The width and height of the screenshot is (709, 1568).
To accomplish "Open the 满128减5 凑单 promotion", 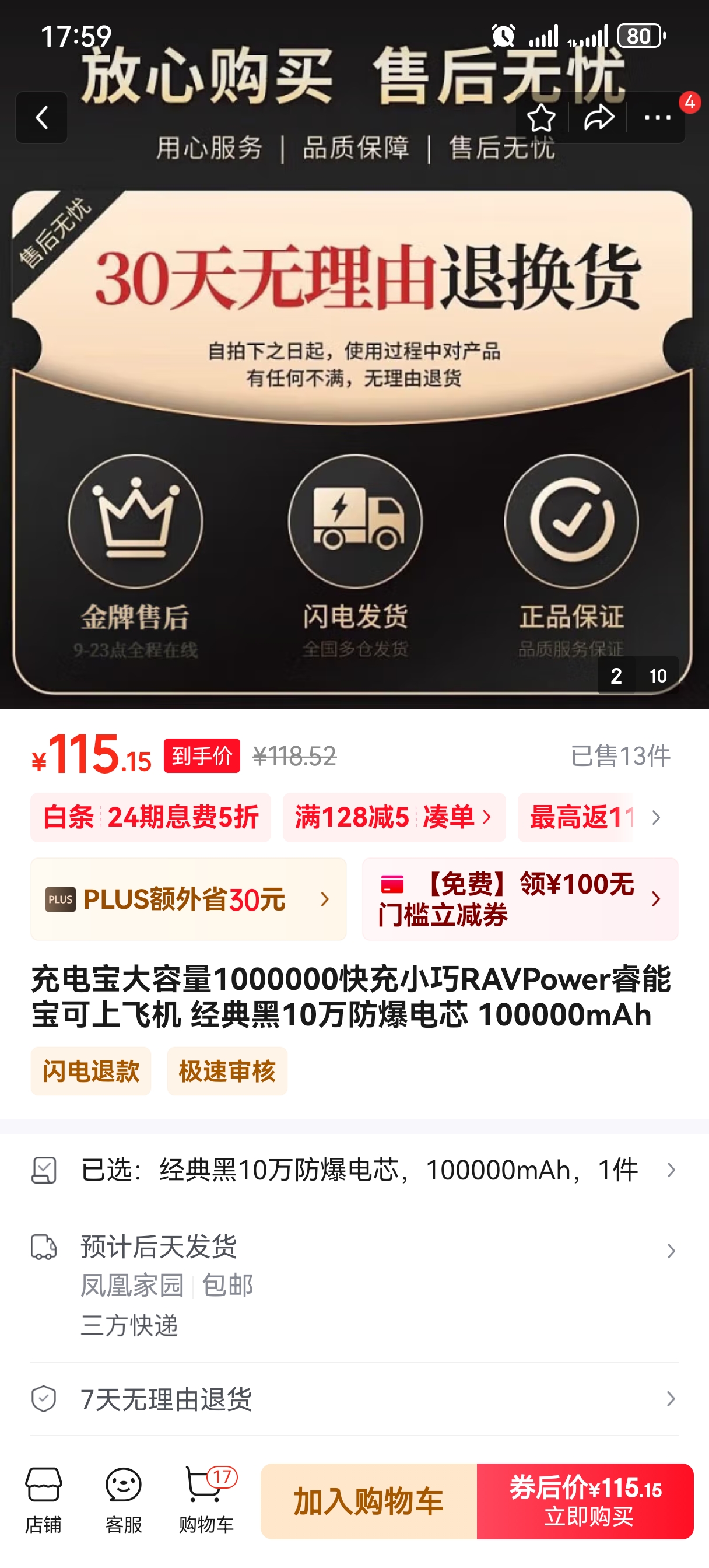I will [394, 817].
